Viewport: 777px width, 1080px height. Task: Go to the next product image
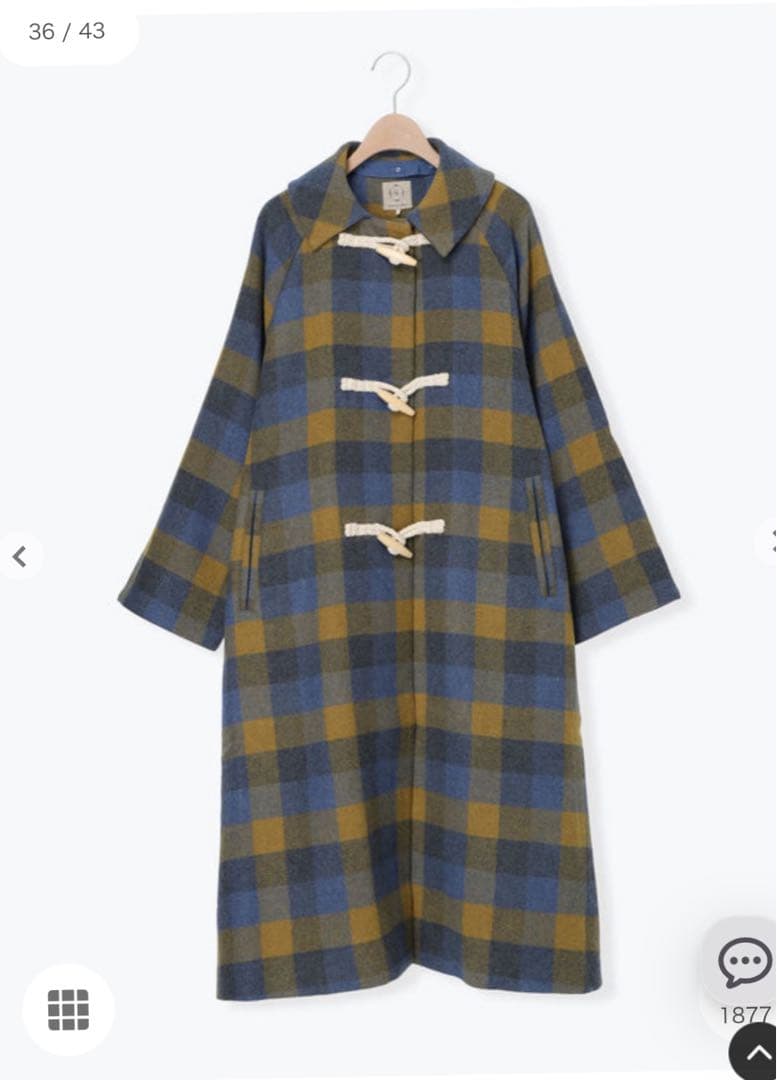pyautogui.click(x=768, y=541)
